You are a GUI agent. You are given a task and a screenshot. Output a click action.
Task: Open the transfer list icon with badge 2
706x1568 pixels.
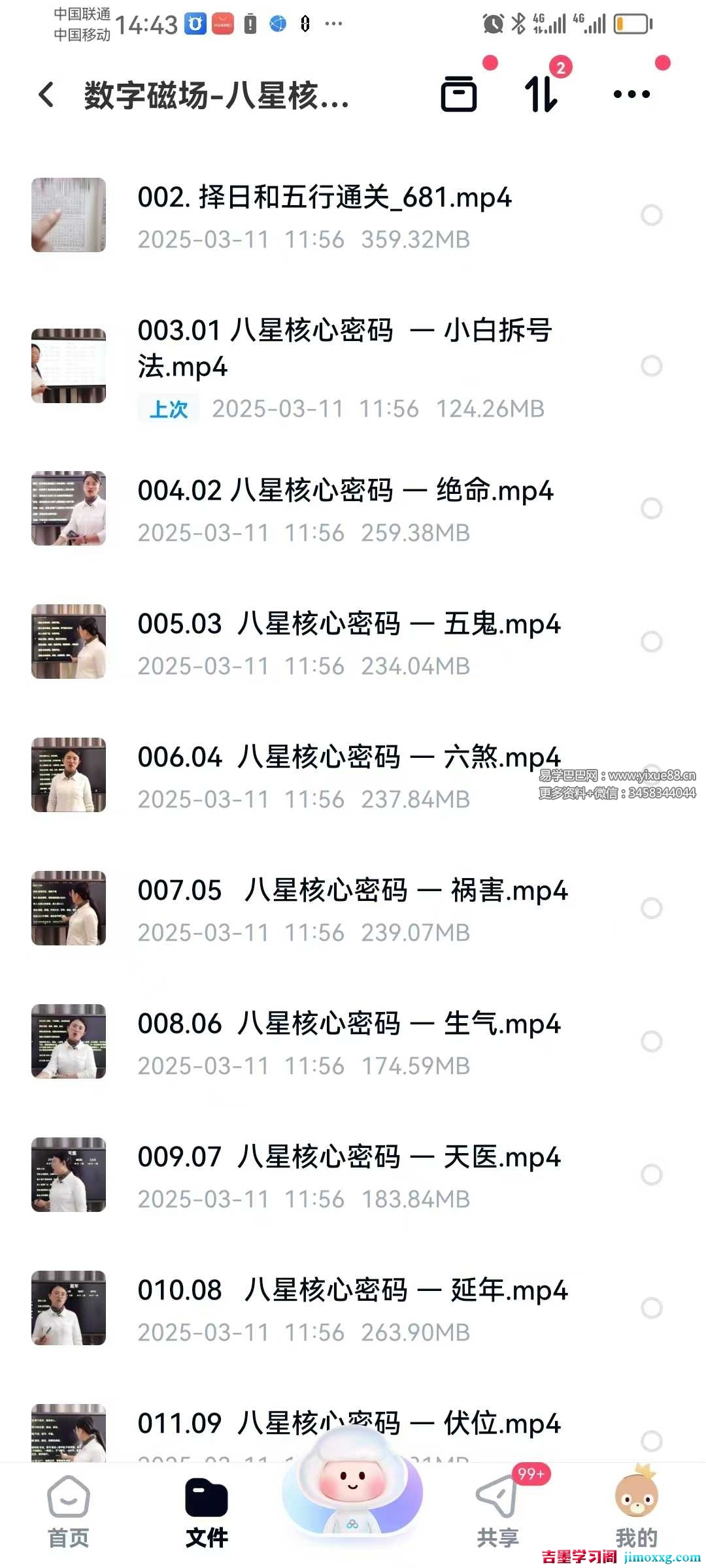click(x=541, y=93)
